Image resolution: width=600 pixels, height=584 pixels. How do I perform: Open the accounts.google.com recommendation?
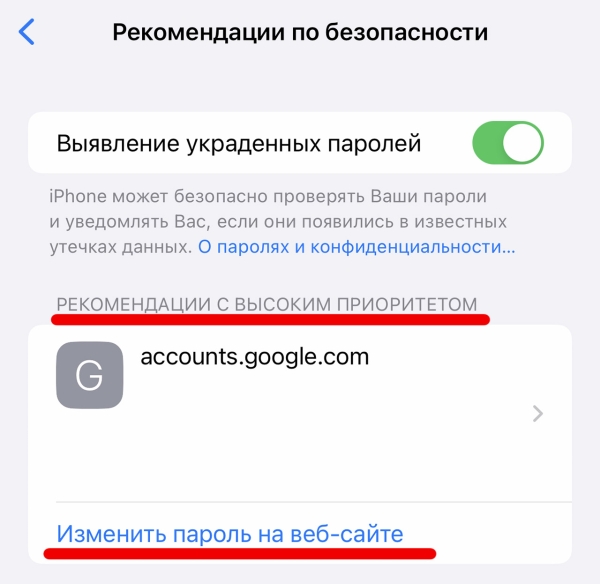coord(300,400)
